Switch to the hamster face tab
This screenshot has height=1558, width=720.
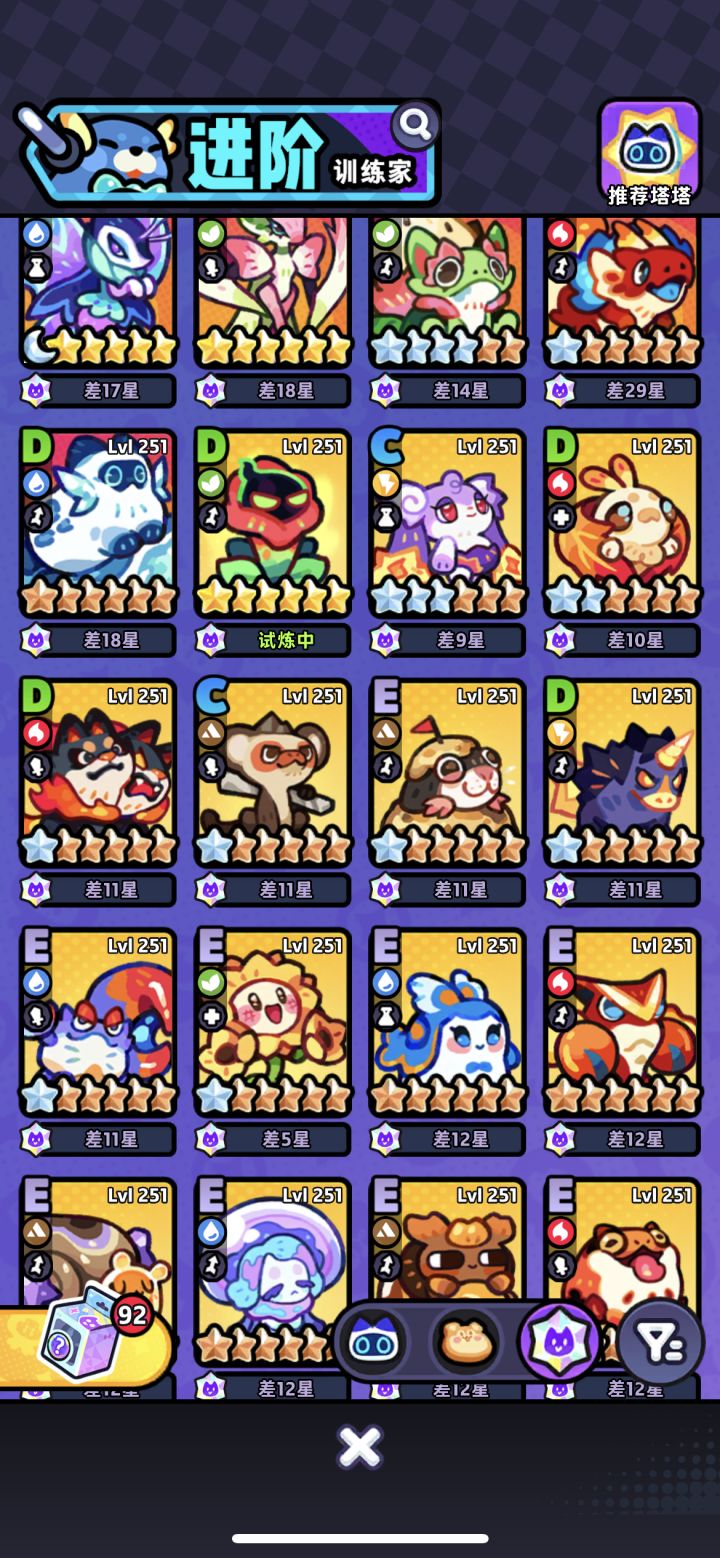pyautogui.click(x=466, y=1341)
